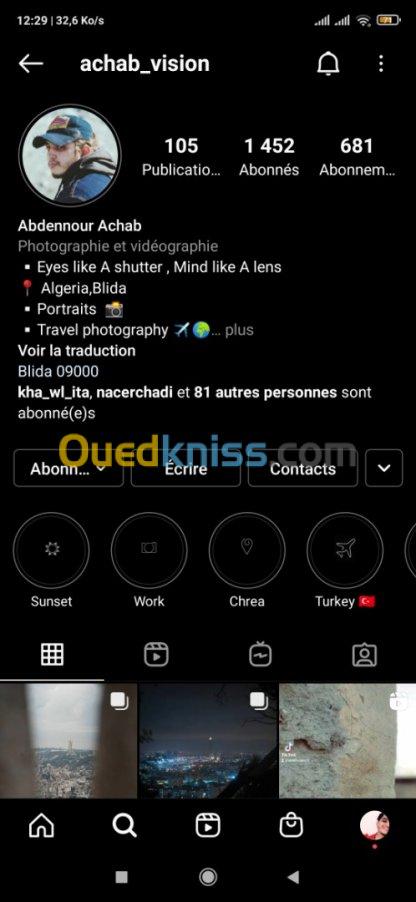Expand the bio with "plus"
The image size is (416, 902).
[239, 330]
